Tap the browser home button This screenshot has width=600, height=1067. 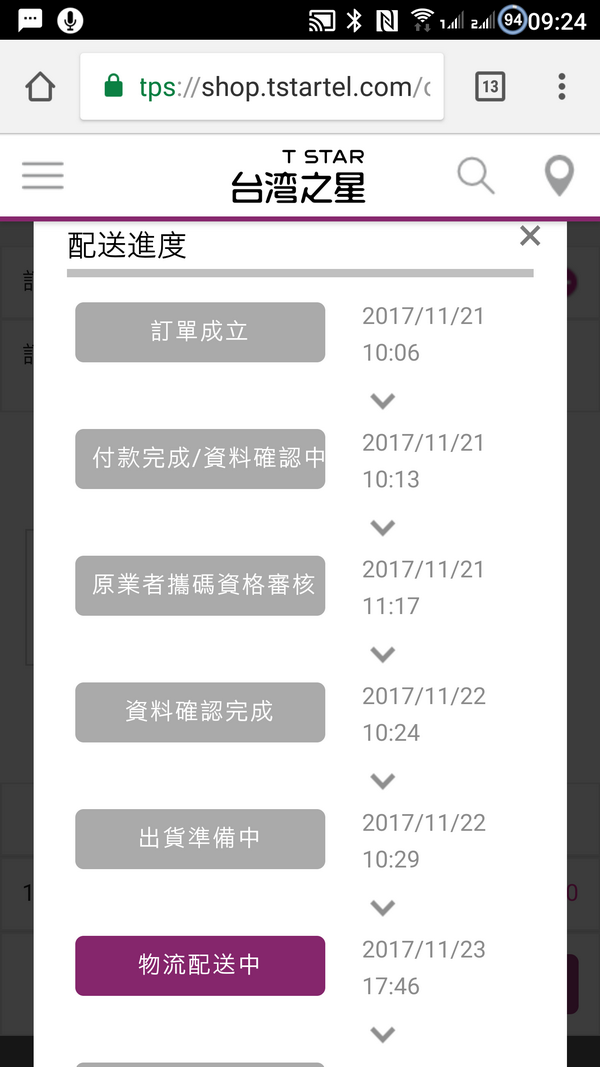tap(40, 87)
